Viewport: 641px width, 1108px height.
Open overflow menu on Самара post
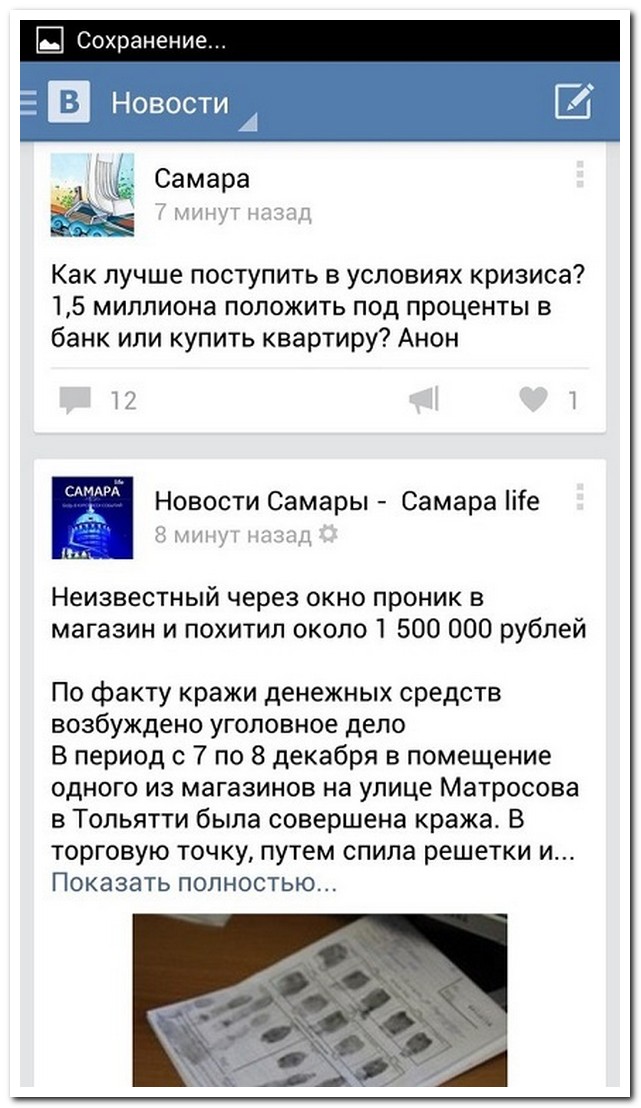point(579,174)
